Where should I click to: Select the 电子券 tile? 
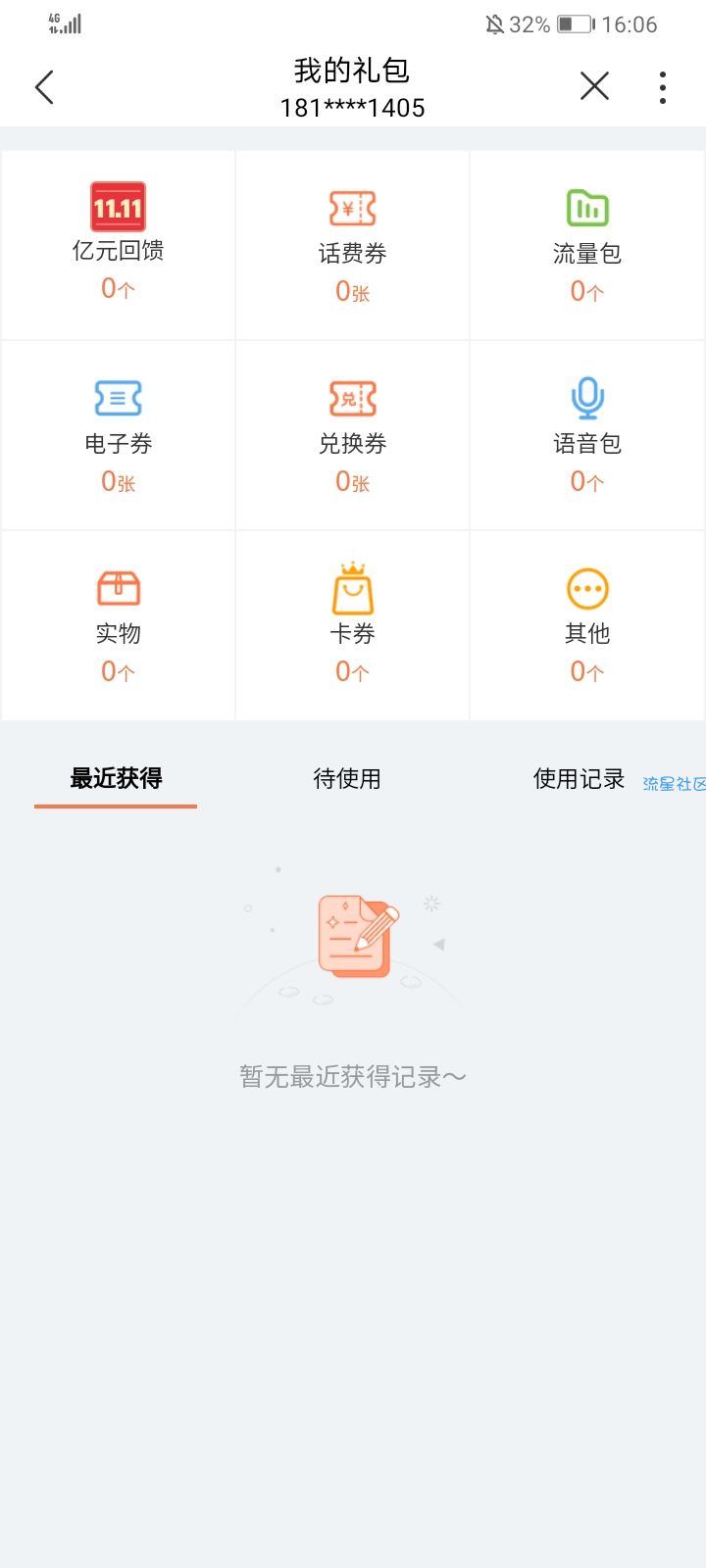[118, 435]
